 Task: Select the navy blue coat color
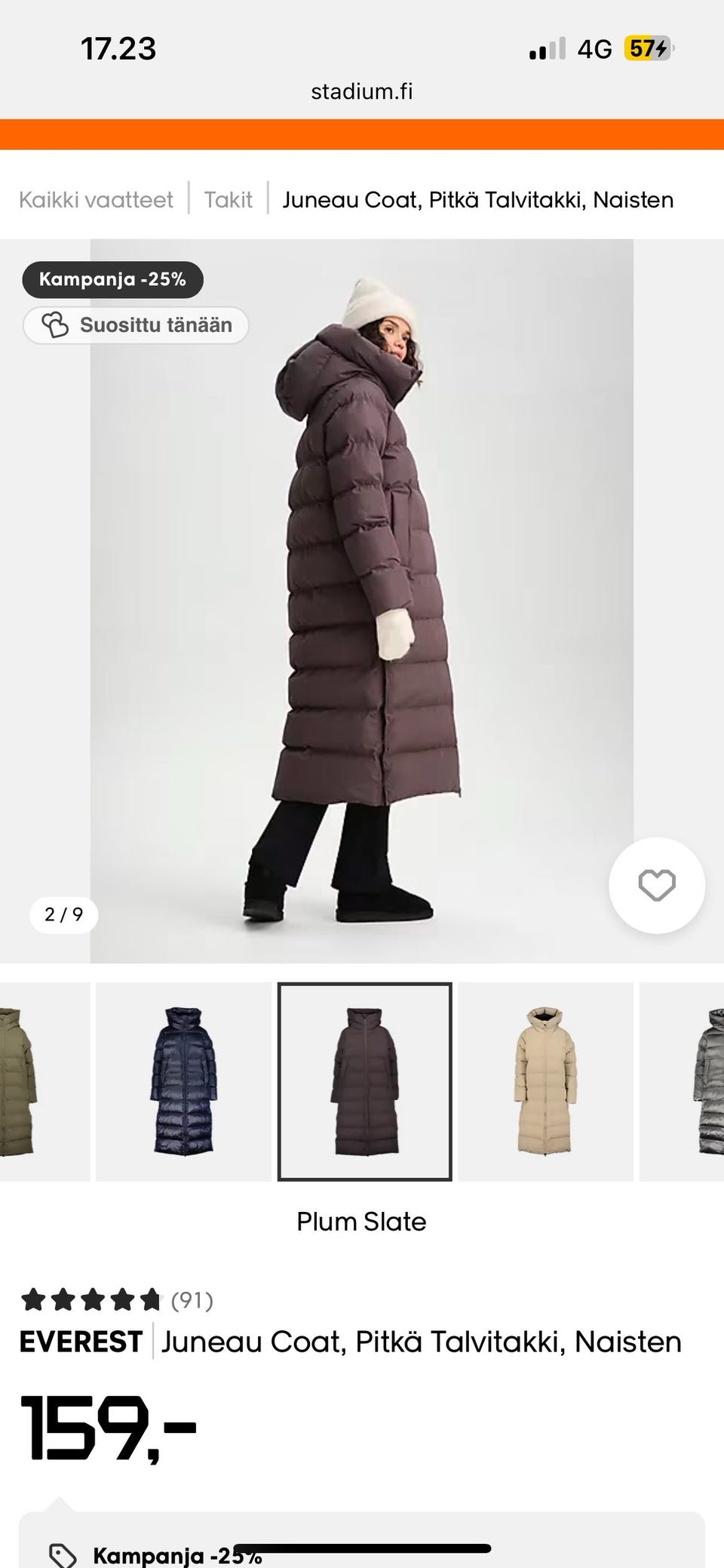pos(183,1081)
